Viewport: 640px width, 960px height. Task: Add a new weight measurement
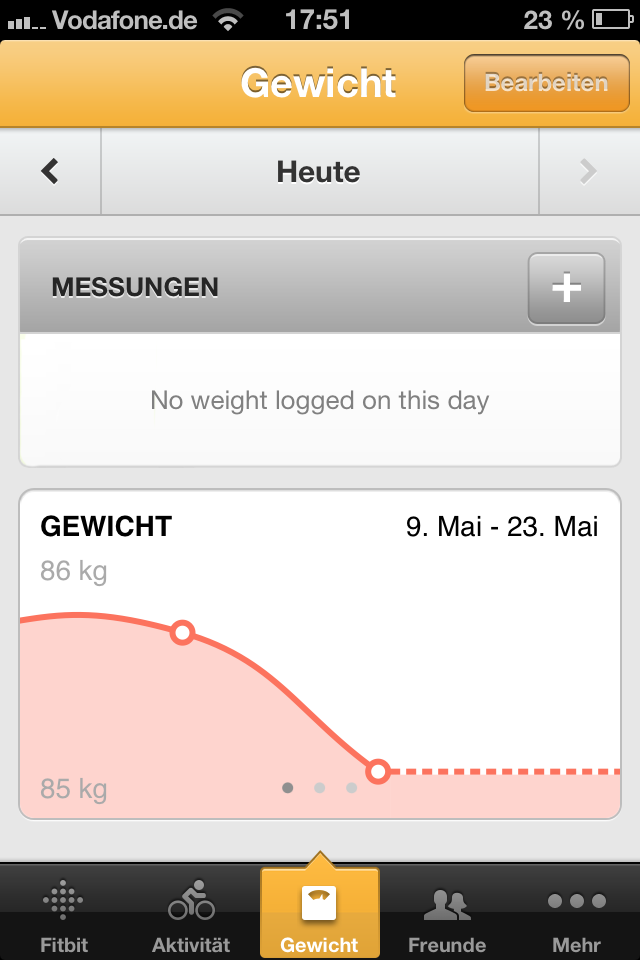[x=566, y=289]
